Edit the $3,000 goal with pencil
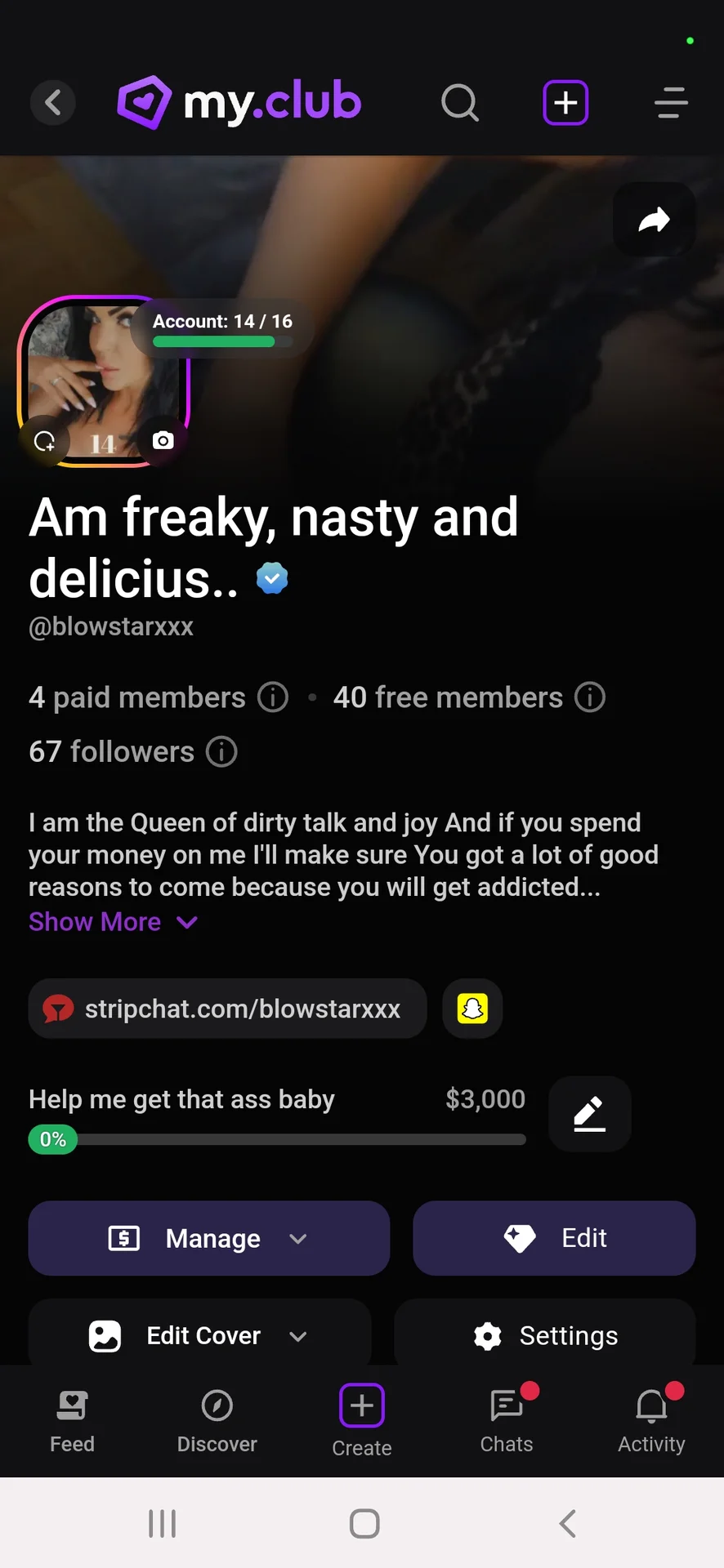Image resolution: width=724 pixels, height=1568 pixels. [589, 1114]
